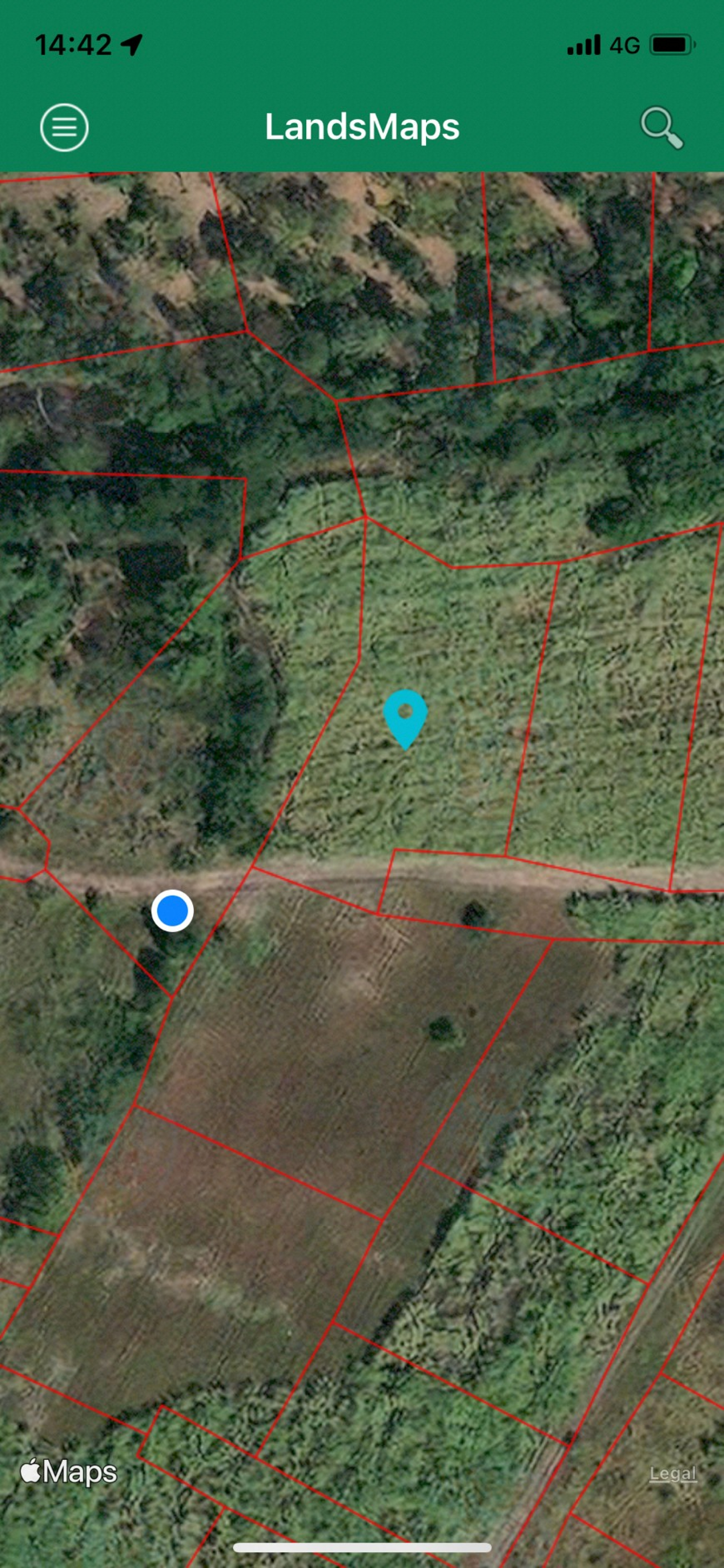Tap the blue current-location dot
The image size is (724, 1568).
click(172, 911)
